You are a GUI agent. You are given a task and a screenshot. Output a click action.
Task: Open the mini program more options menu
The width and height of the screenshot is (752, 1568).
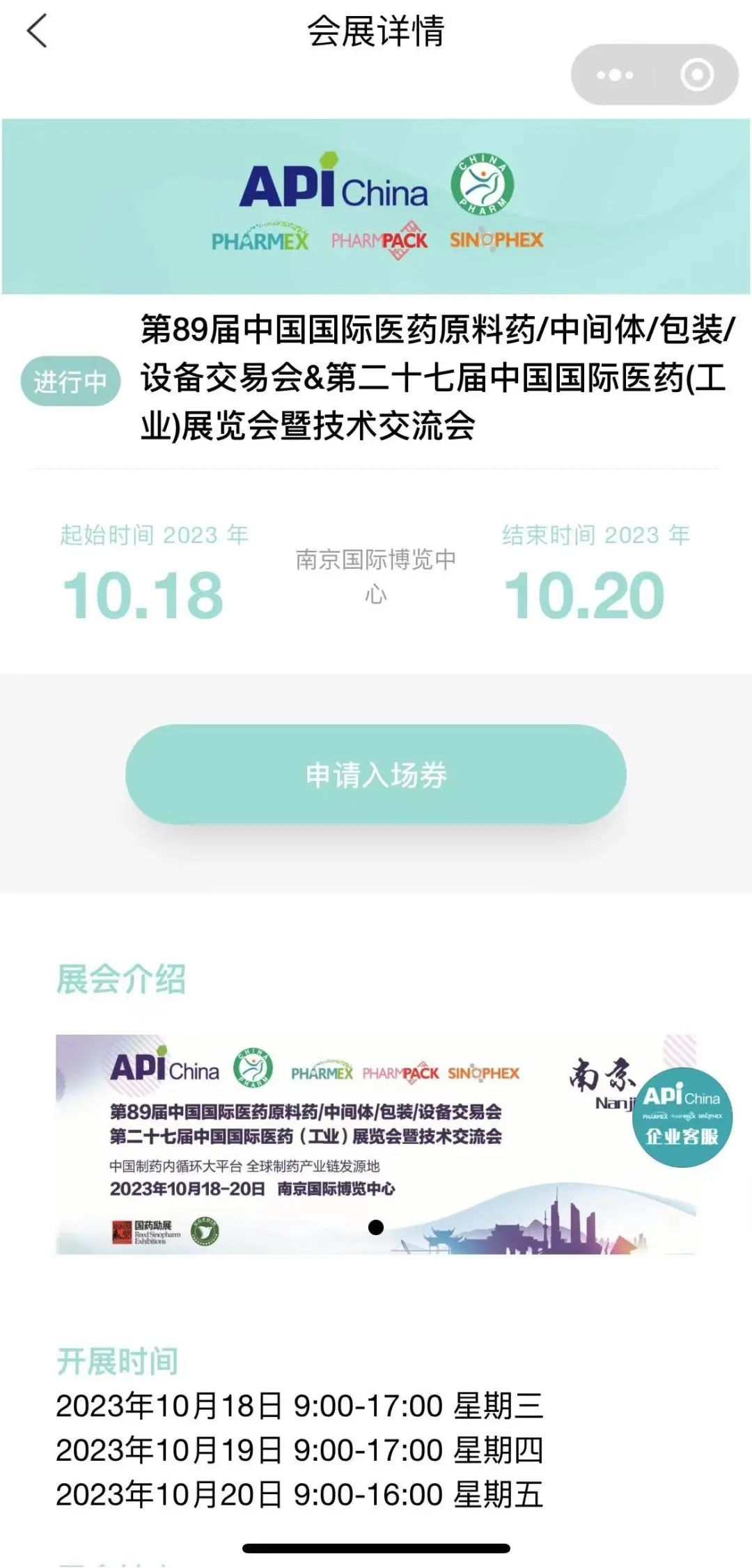point(615,75)
